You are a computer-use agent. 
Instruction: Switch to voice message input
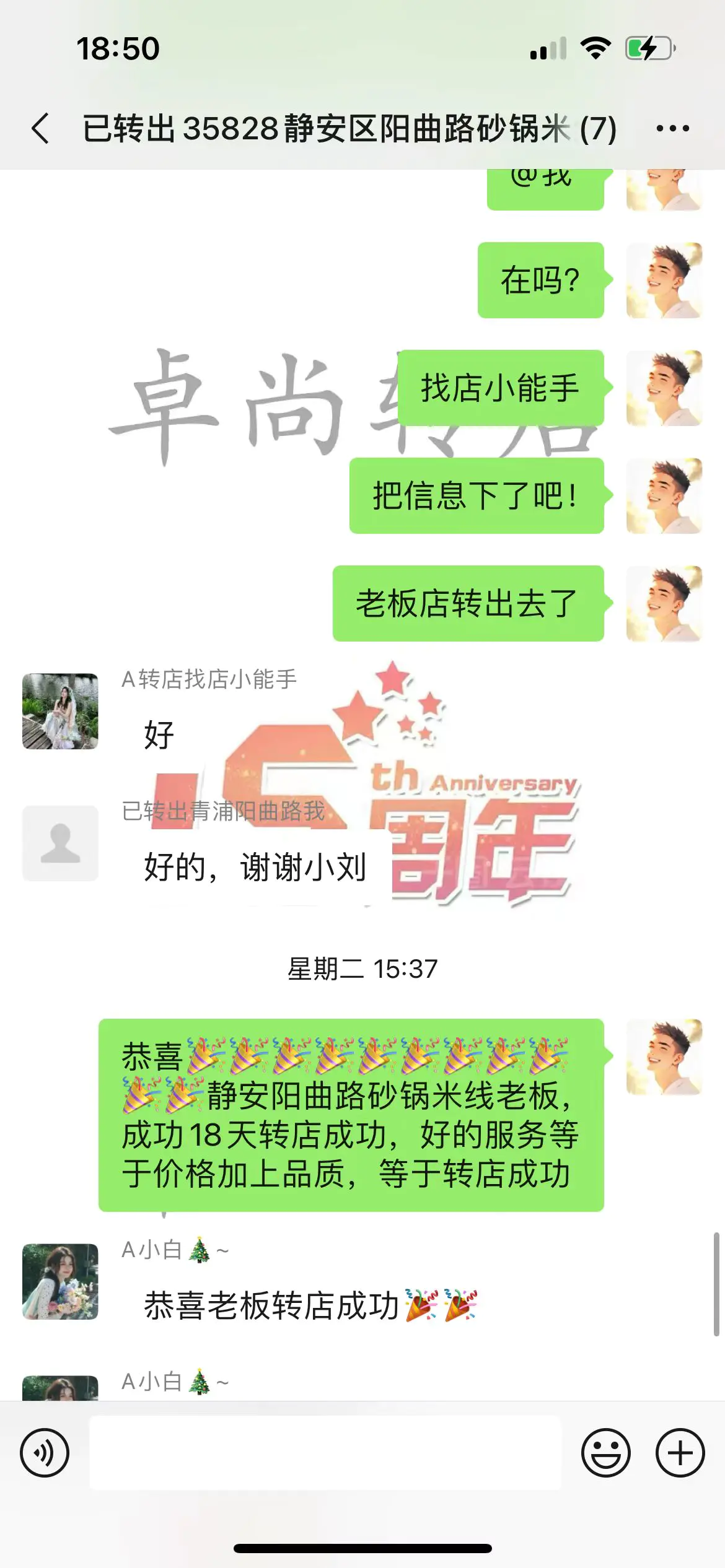(45, 1453)
